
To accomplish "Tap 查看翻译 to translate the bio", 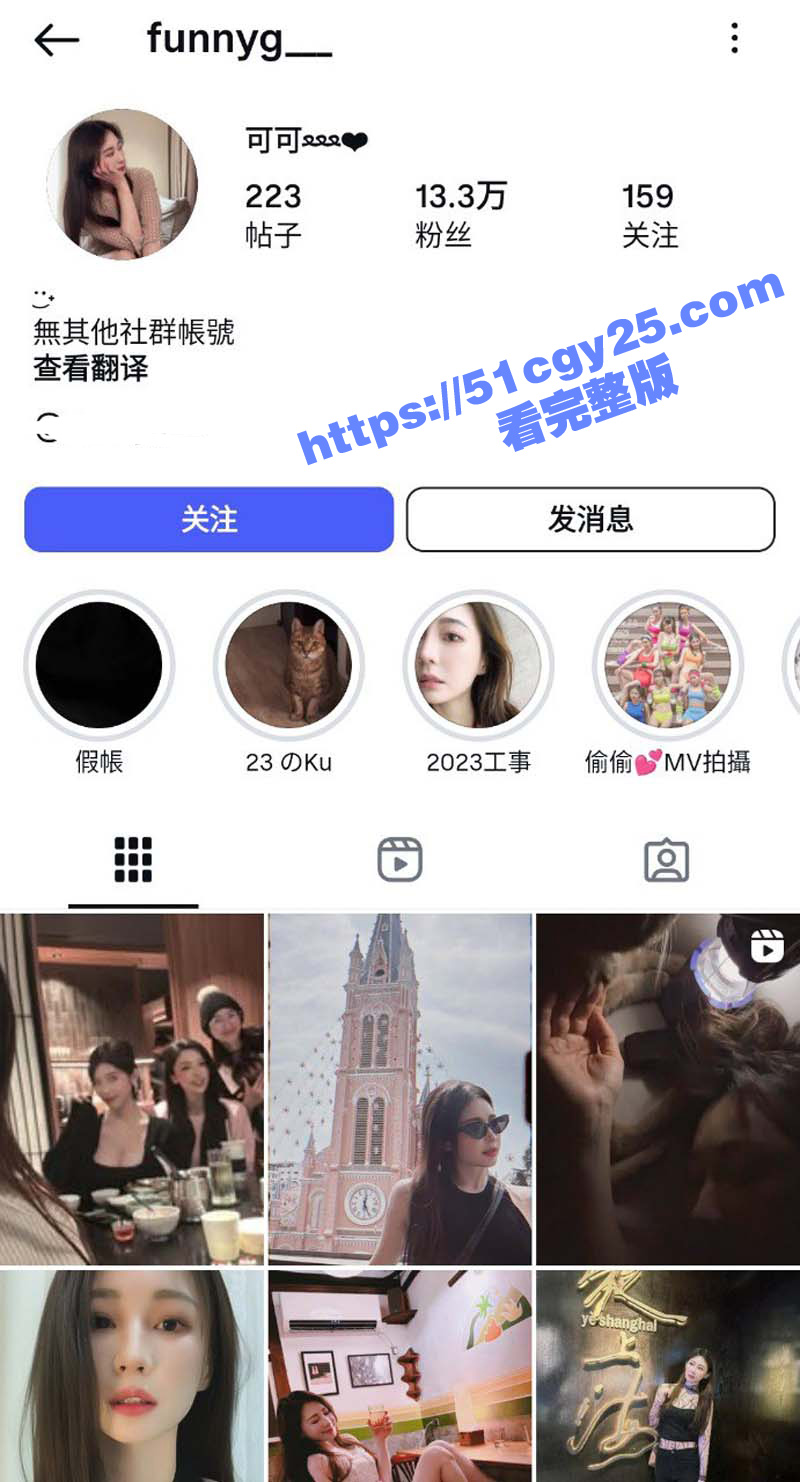I will click(x=91, y=368).
